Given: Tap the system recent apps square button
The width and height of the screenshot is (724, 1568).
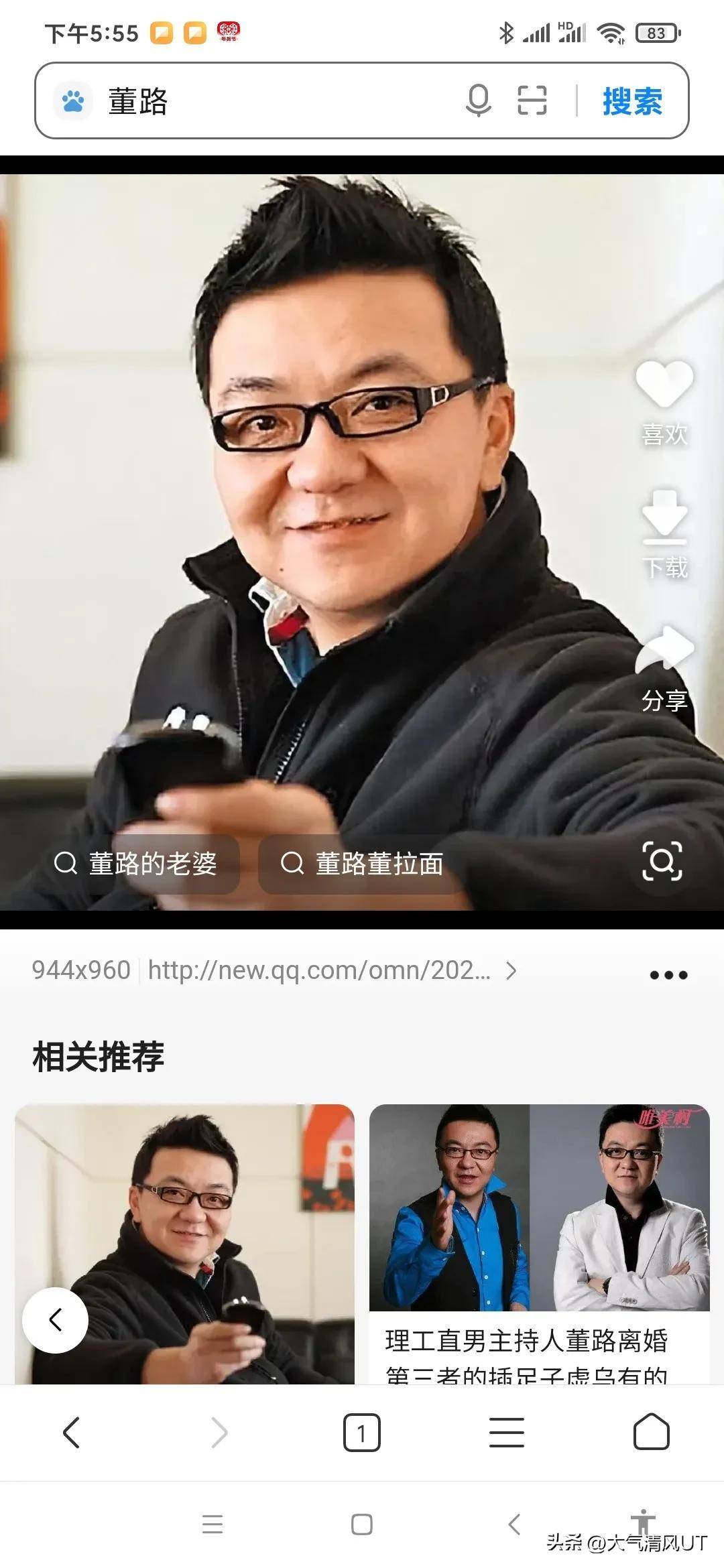Looking at the screenshot, I should click(x=362, y=1524).
